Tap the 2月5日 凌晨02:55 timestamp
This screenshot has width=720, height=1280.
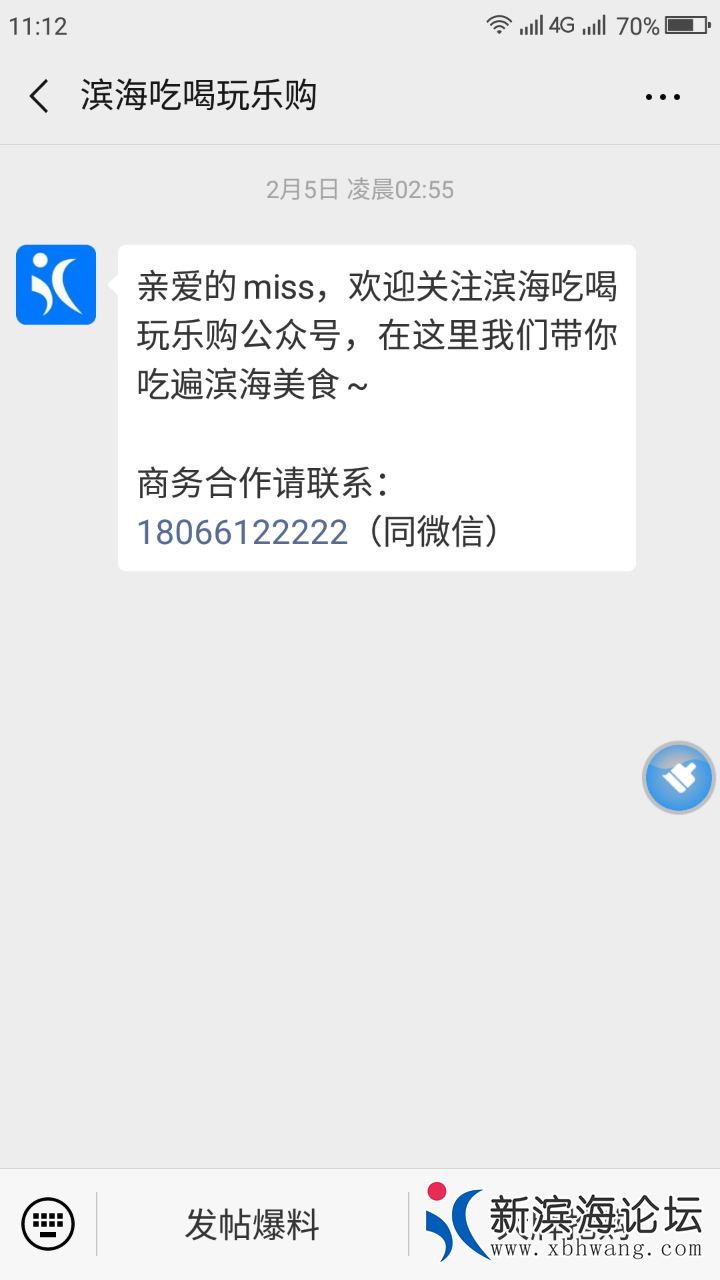pos(360,189)
